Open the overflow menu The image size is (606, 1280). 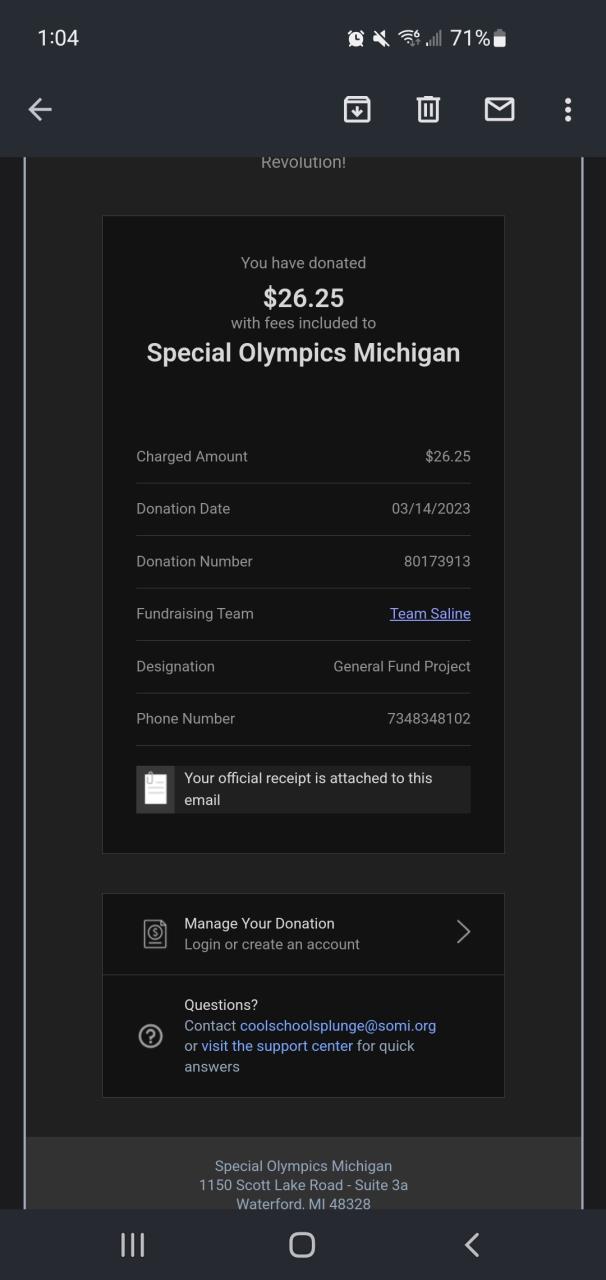(x=567, y=110)
